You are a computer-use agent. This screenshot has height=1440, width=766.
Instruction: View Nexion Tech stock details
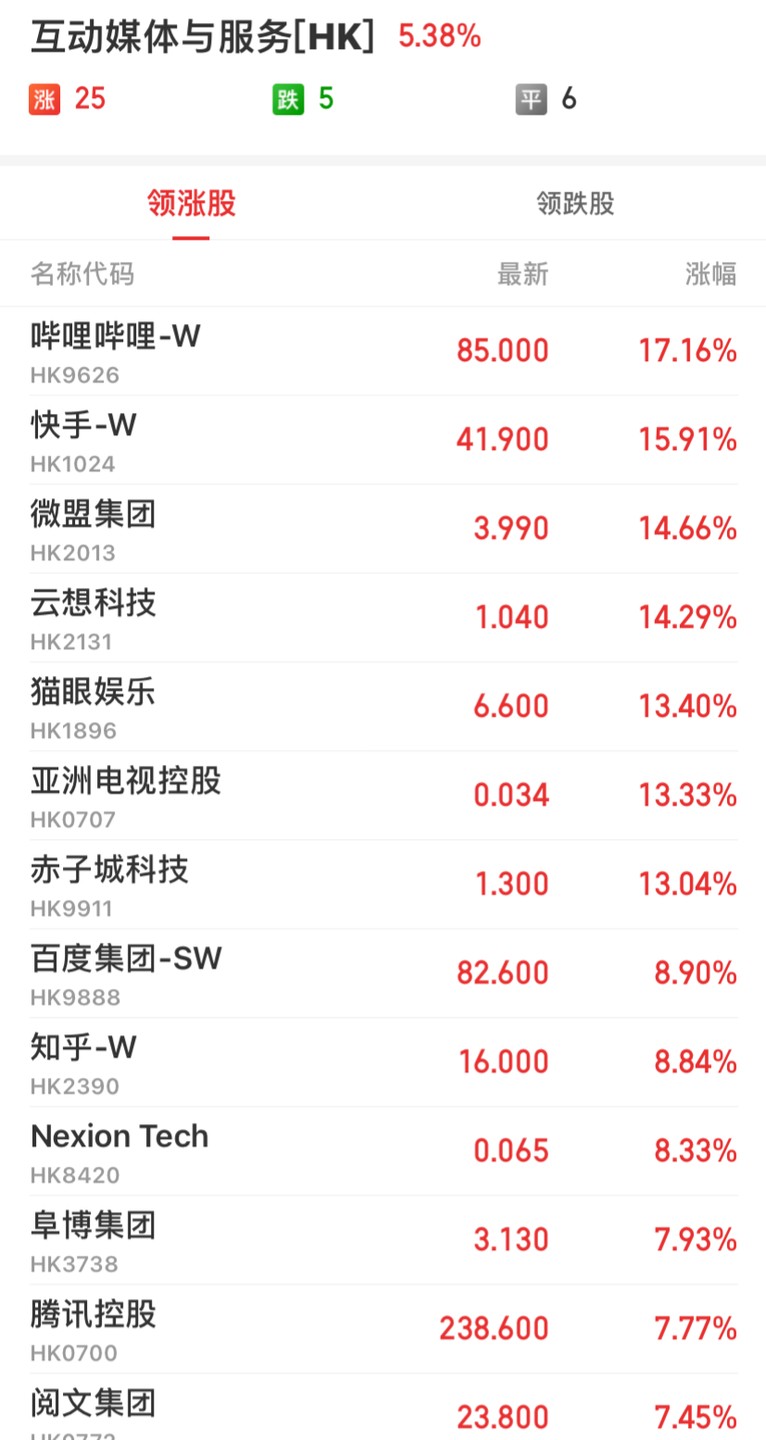click(x=383, y=1152)
